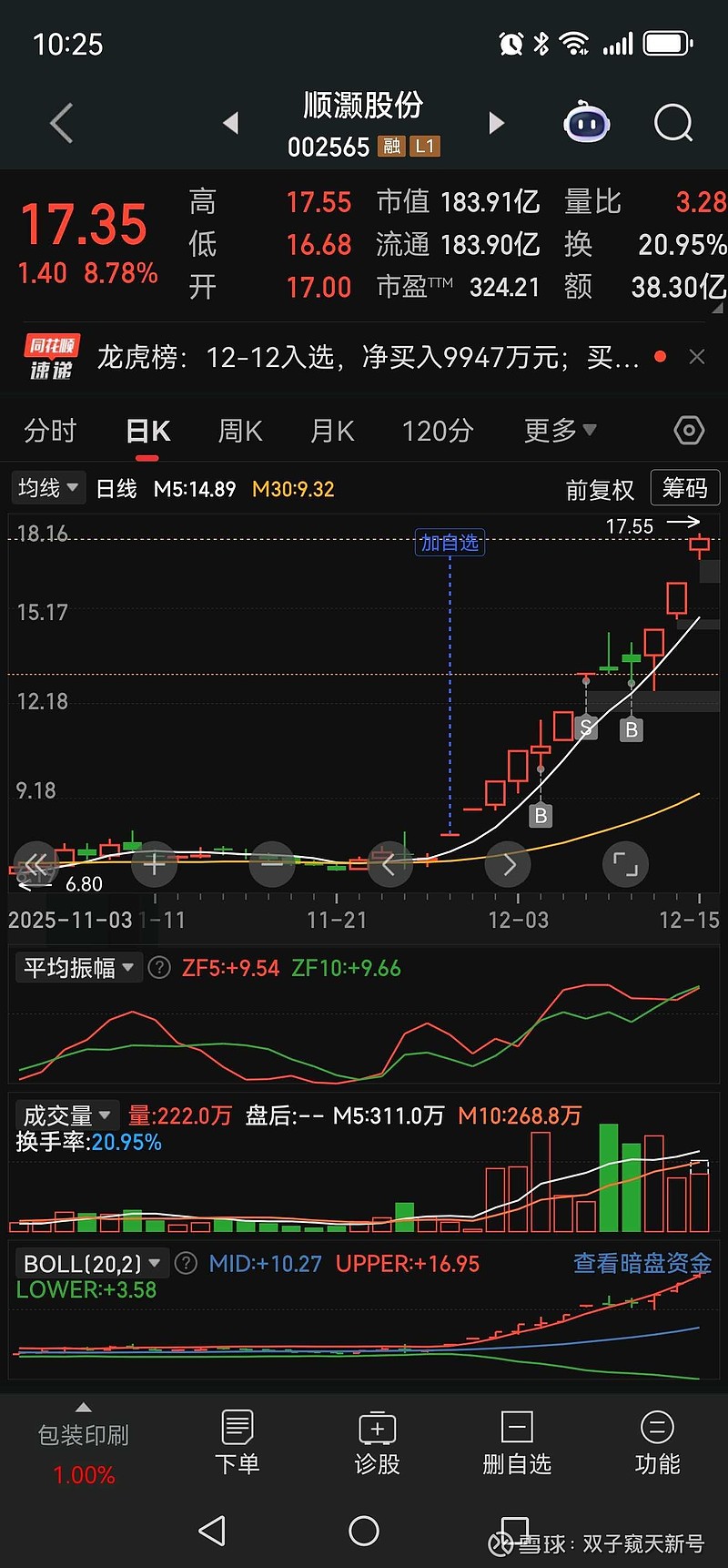Open 诊股 stock diagnosis

coord(378,1442)
